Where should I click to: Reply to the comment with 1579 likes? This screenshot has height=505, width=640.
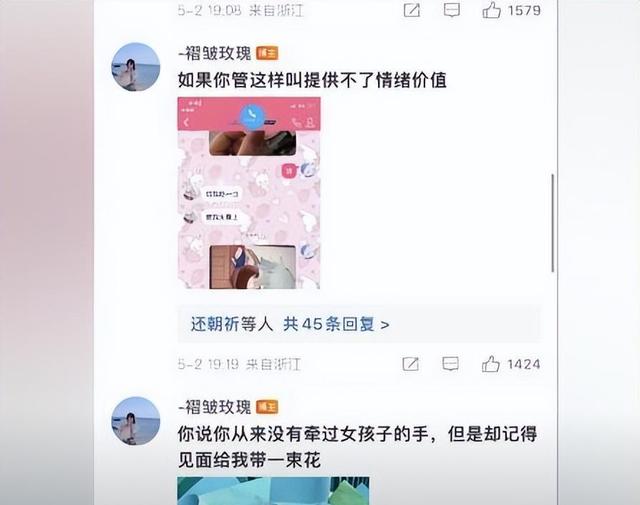[451, 10]
